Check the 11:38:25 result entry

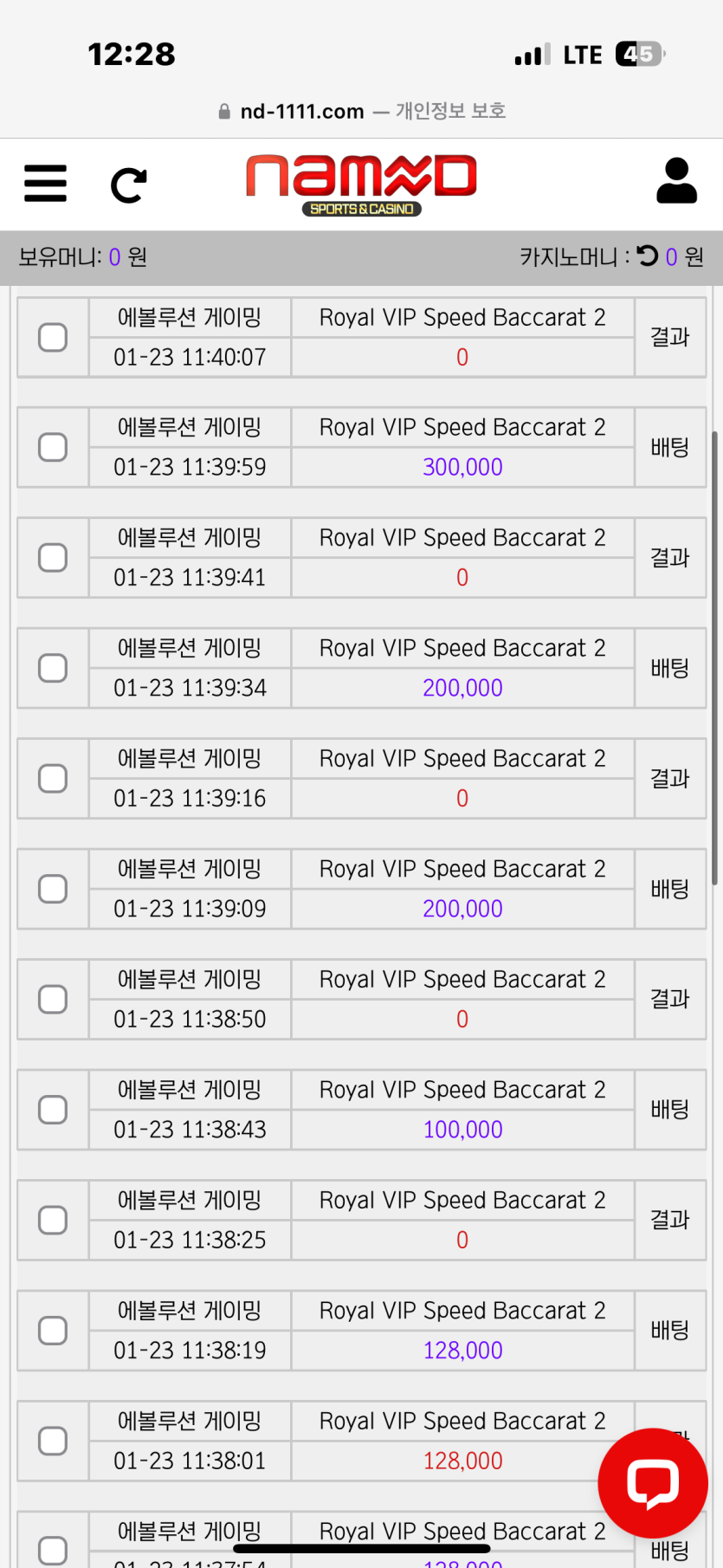pos(53,1220)
